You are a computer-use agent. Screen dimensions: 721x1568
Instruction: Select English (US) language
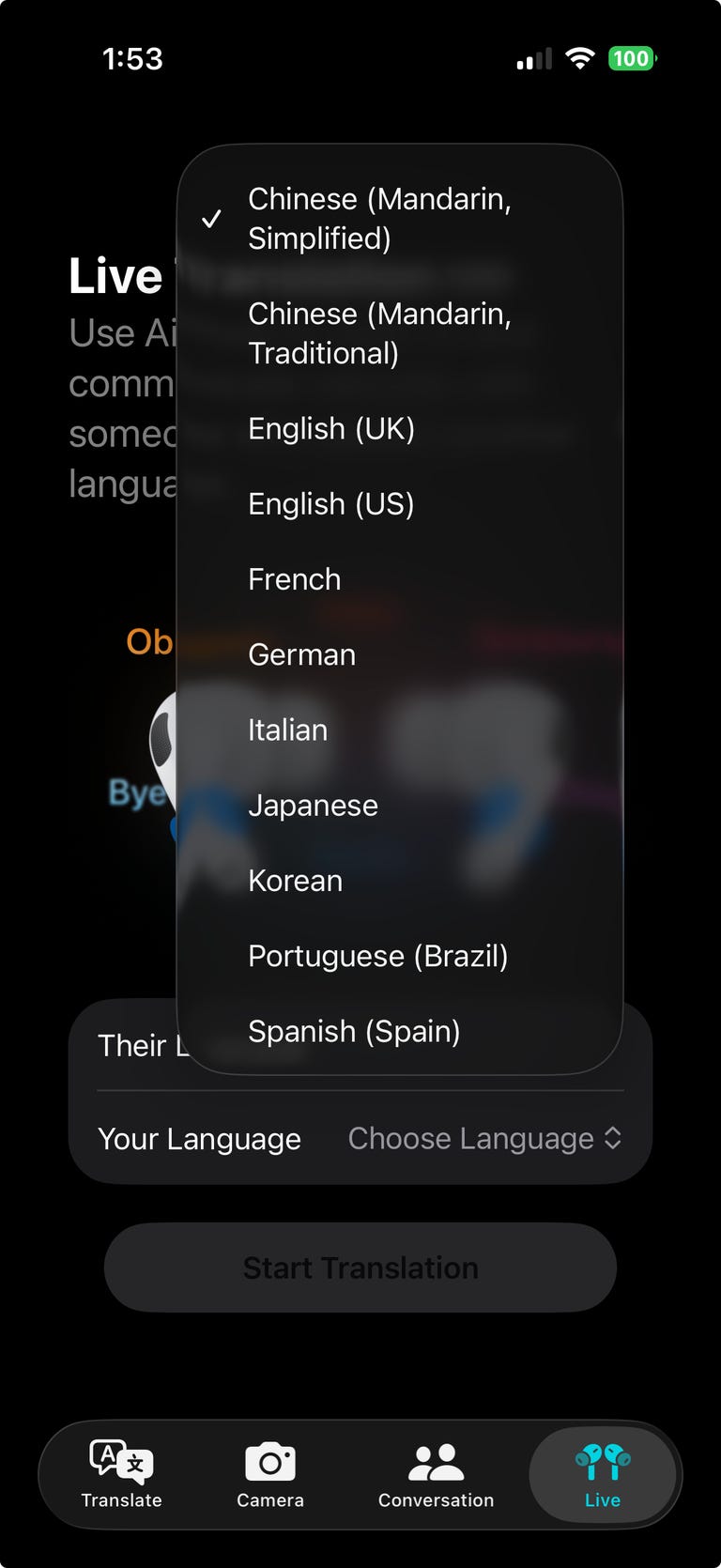click(x=331, y=504)
